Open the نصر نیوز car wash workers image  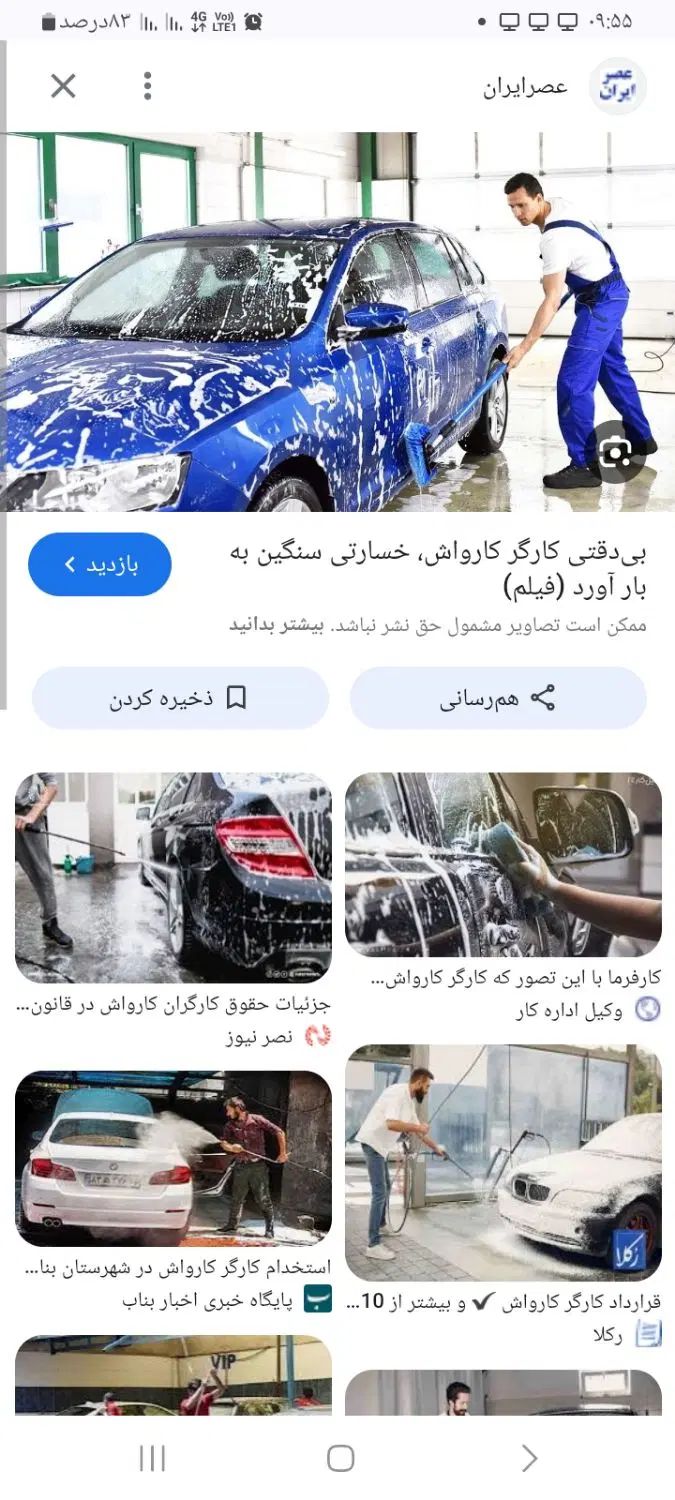pyautogui.click(x=173, y=877)
